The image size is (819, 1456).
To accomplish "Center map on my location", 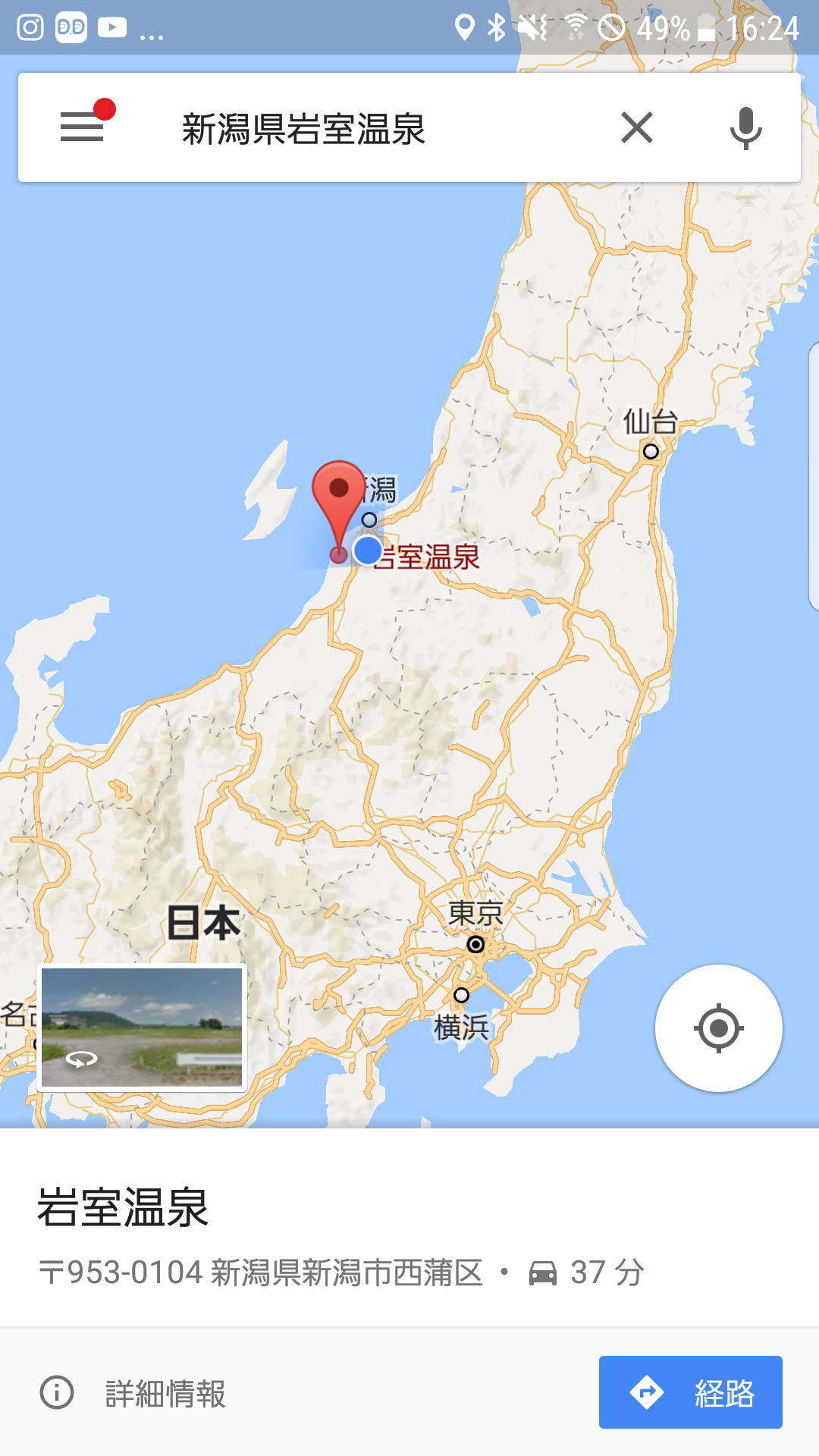I will click(718, 1028).
